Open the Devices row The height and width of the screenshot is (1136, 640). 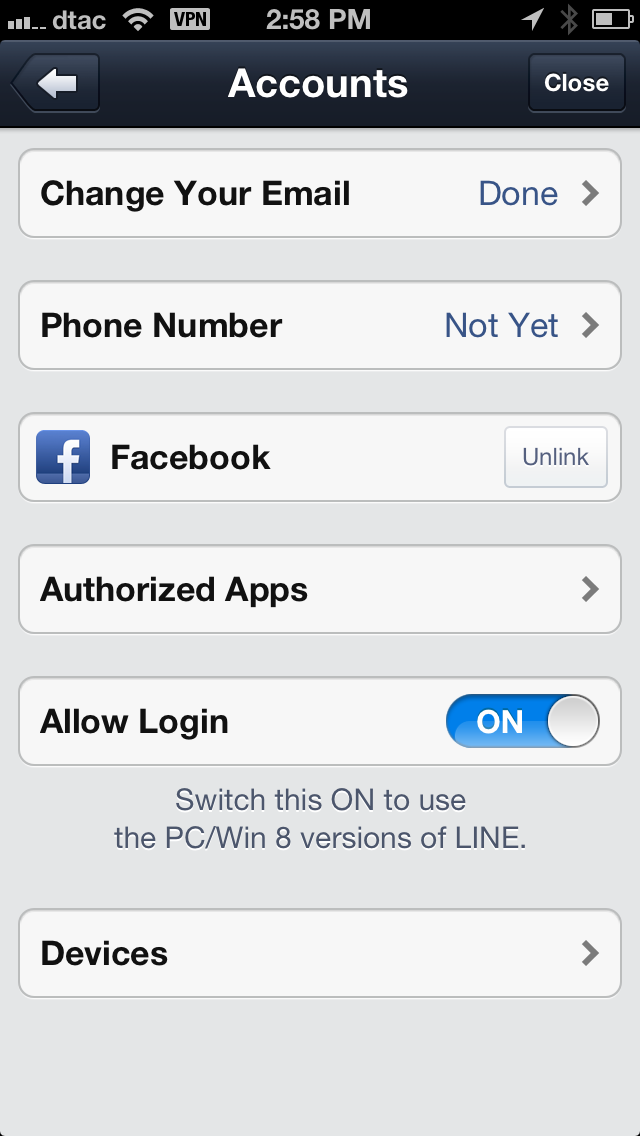tap(320, 954)
